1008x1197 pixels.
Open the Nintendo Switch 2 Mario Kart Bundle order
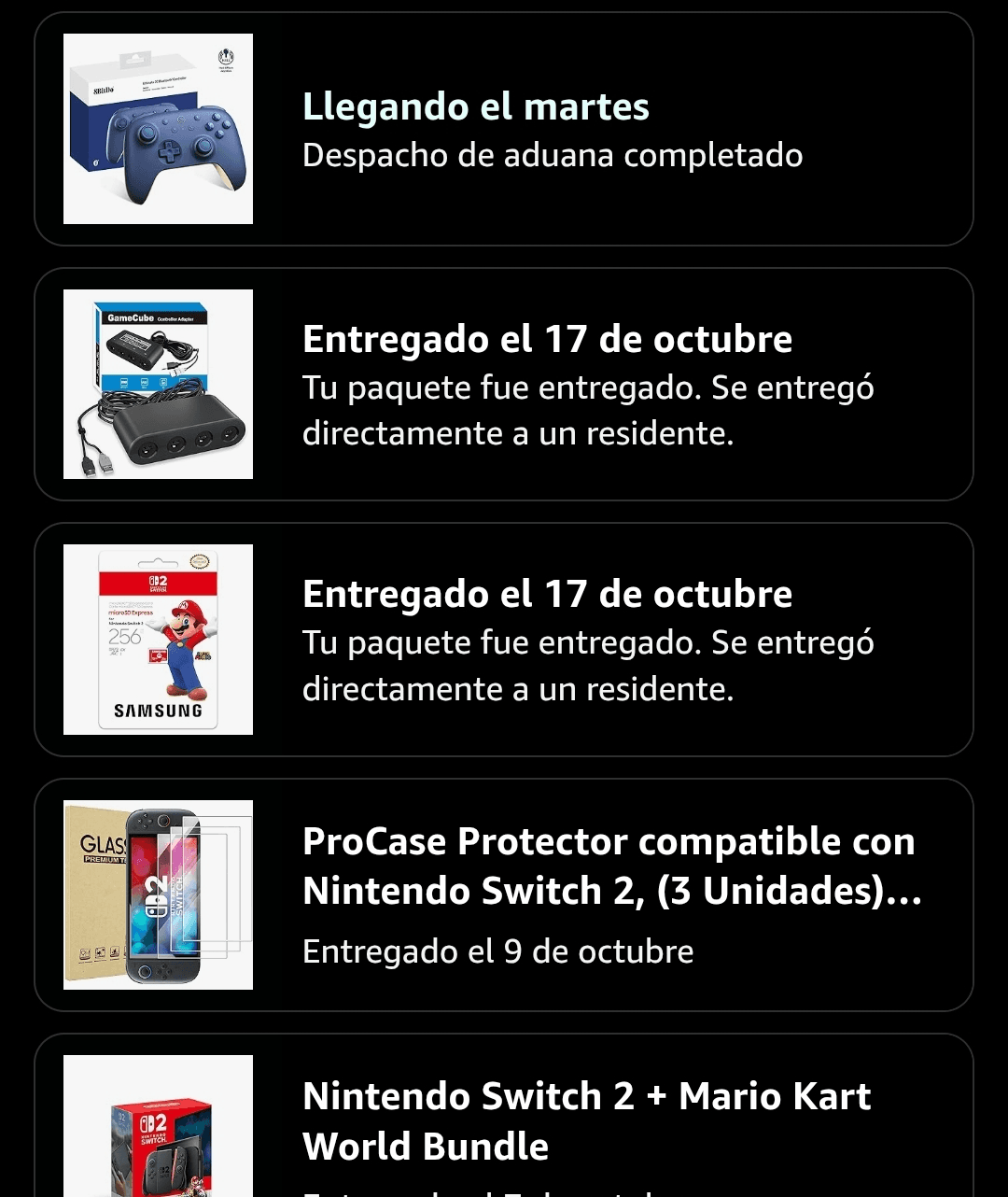point(504,1120)
